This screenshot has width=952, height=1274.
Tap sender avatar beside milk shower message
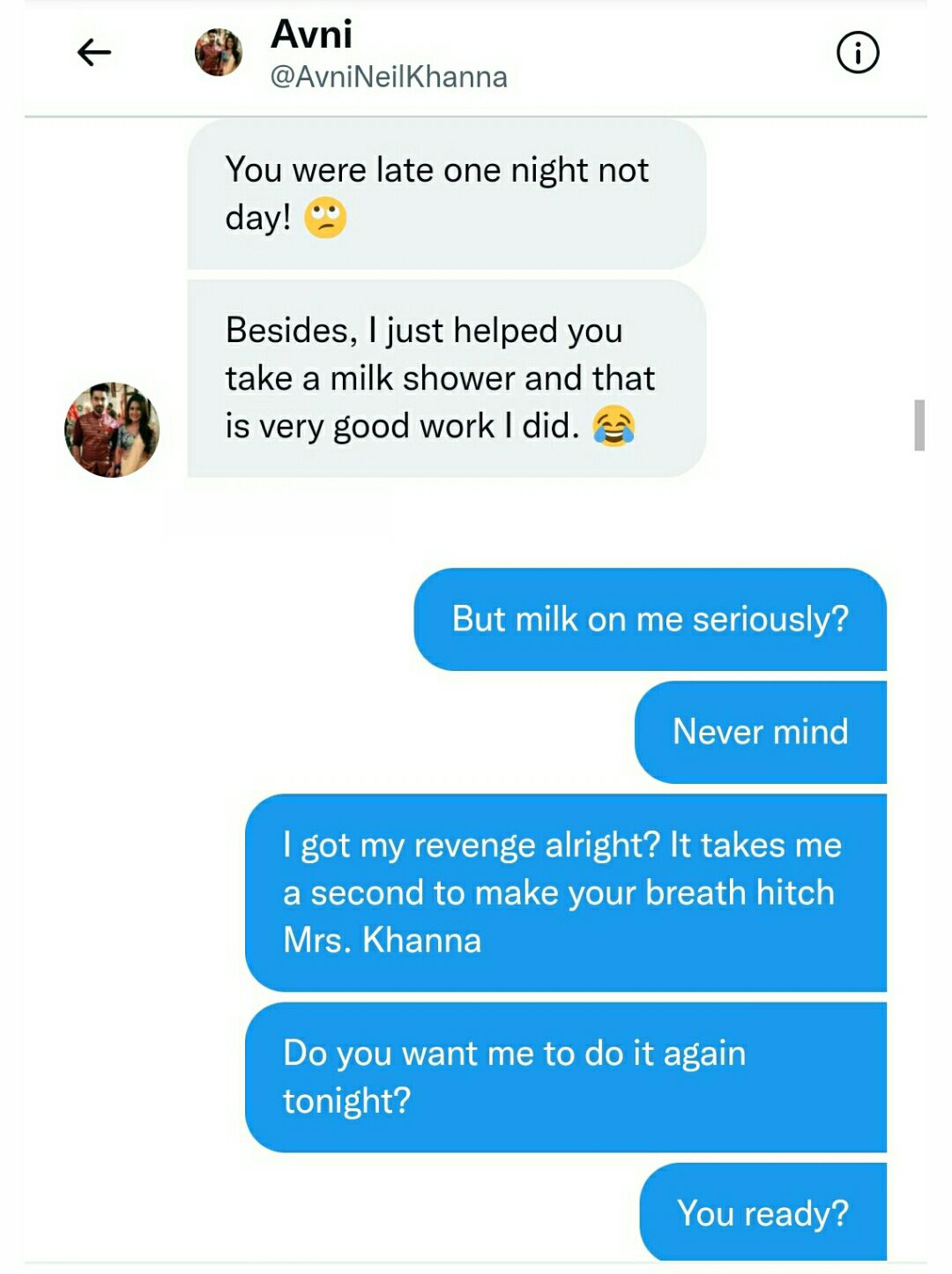[x=112, y=429]
